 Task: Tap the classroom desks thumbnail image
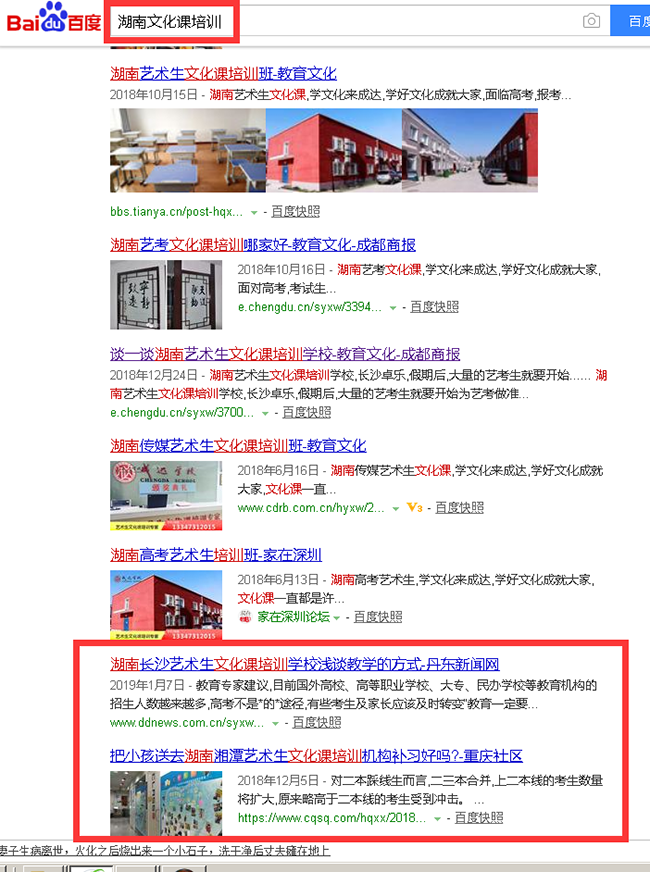187,150
